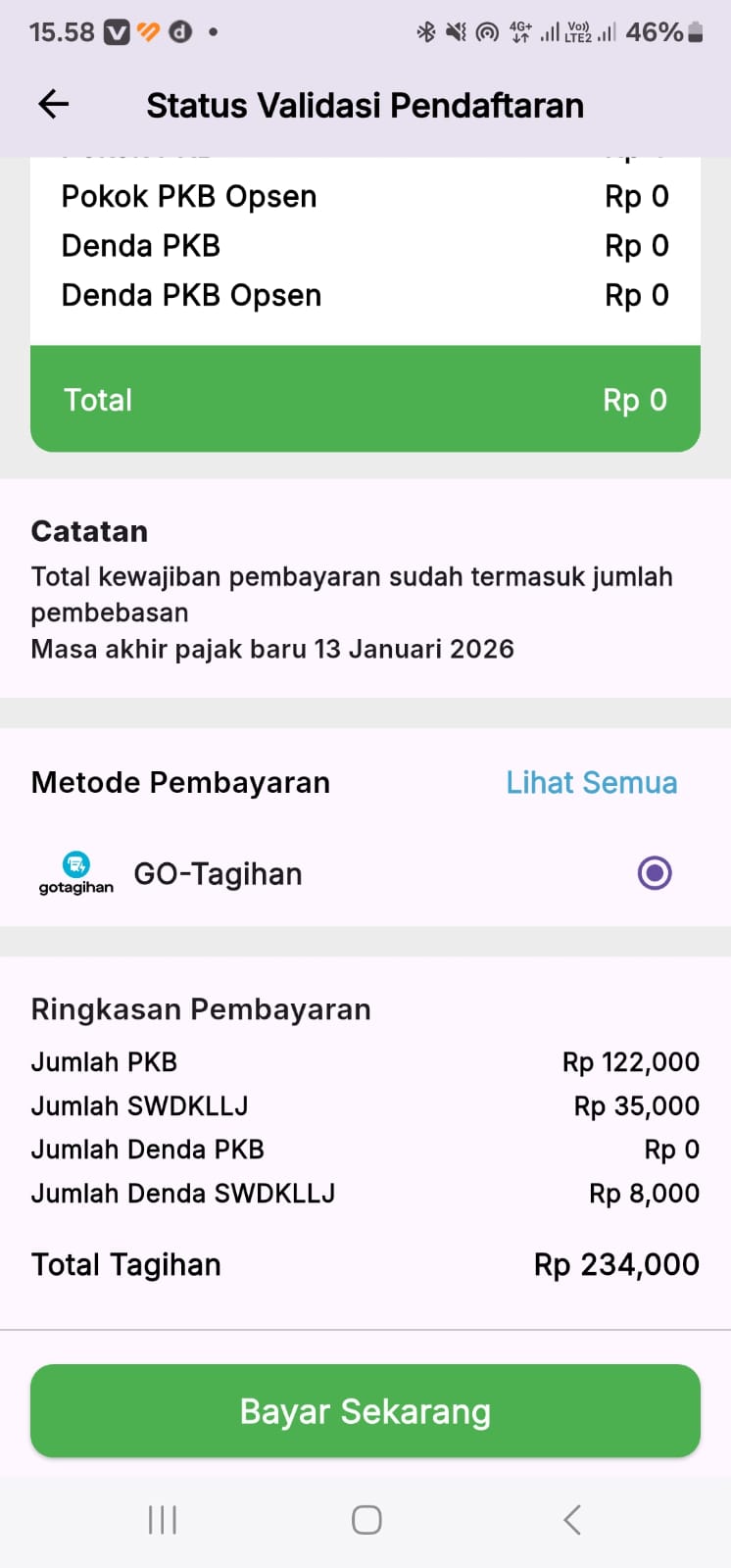Open Lihat Semua payment methods
Screen dimensions: 731x1568
pyautogui.click(x=591, y=782)
